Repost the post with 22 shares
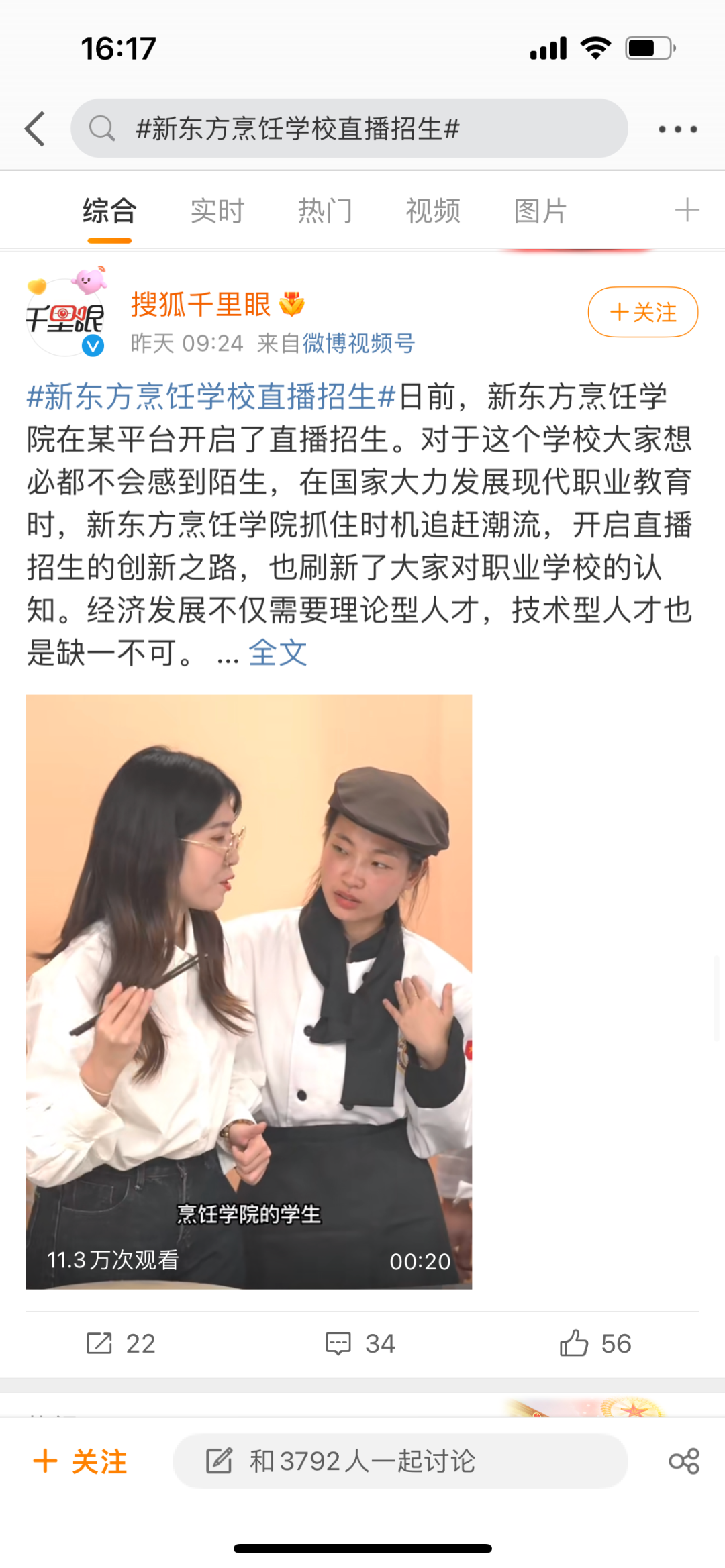Screen dimensions: 725x1568 pos(121,1343)
